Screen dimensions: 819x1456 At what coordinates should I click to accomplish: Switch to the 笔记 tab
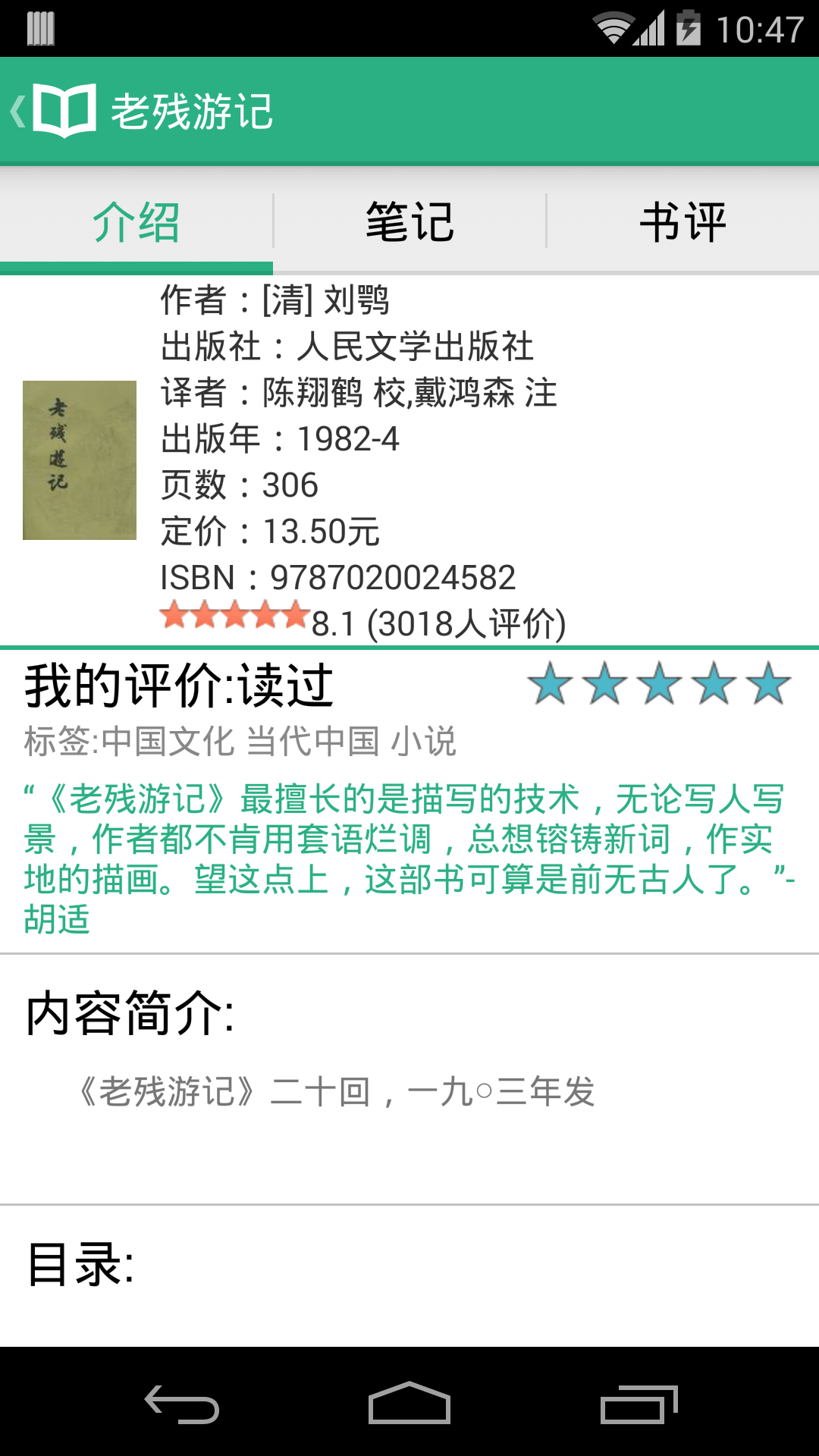409,220
